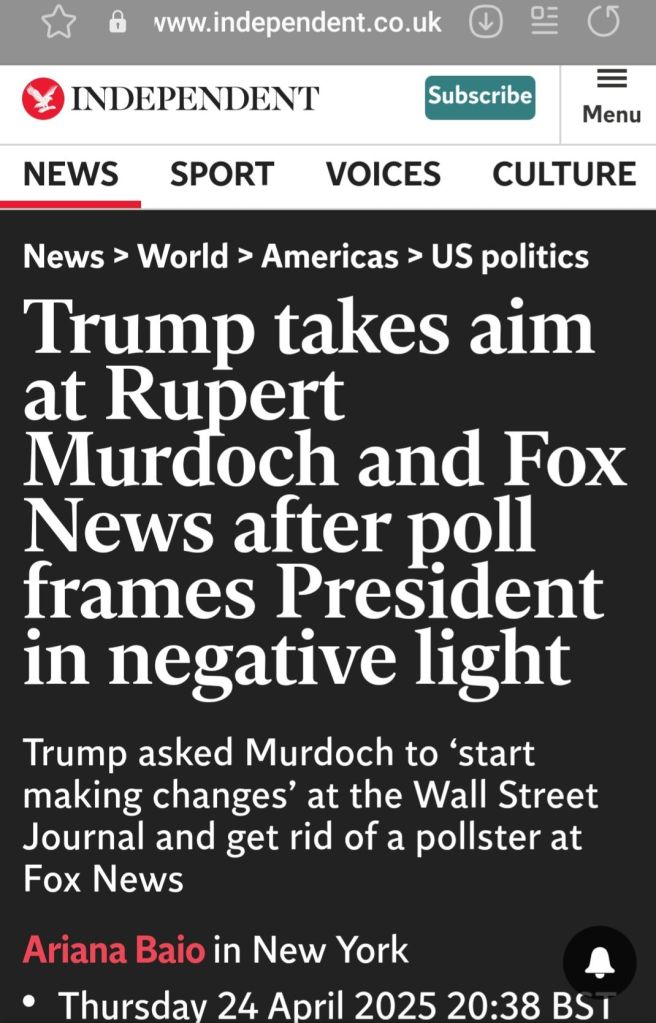
Task: Open the browser downloads icon
Action: tap(485, 22)
